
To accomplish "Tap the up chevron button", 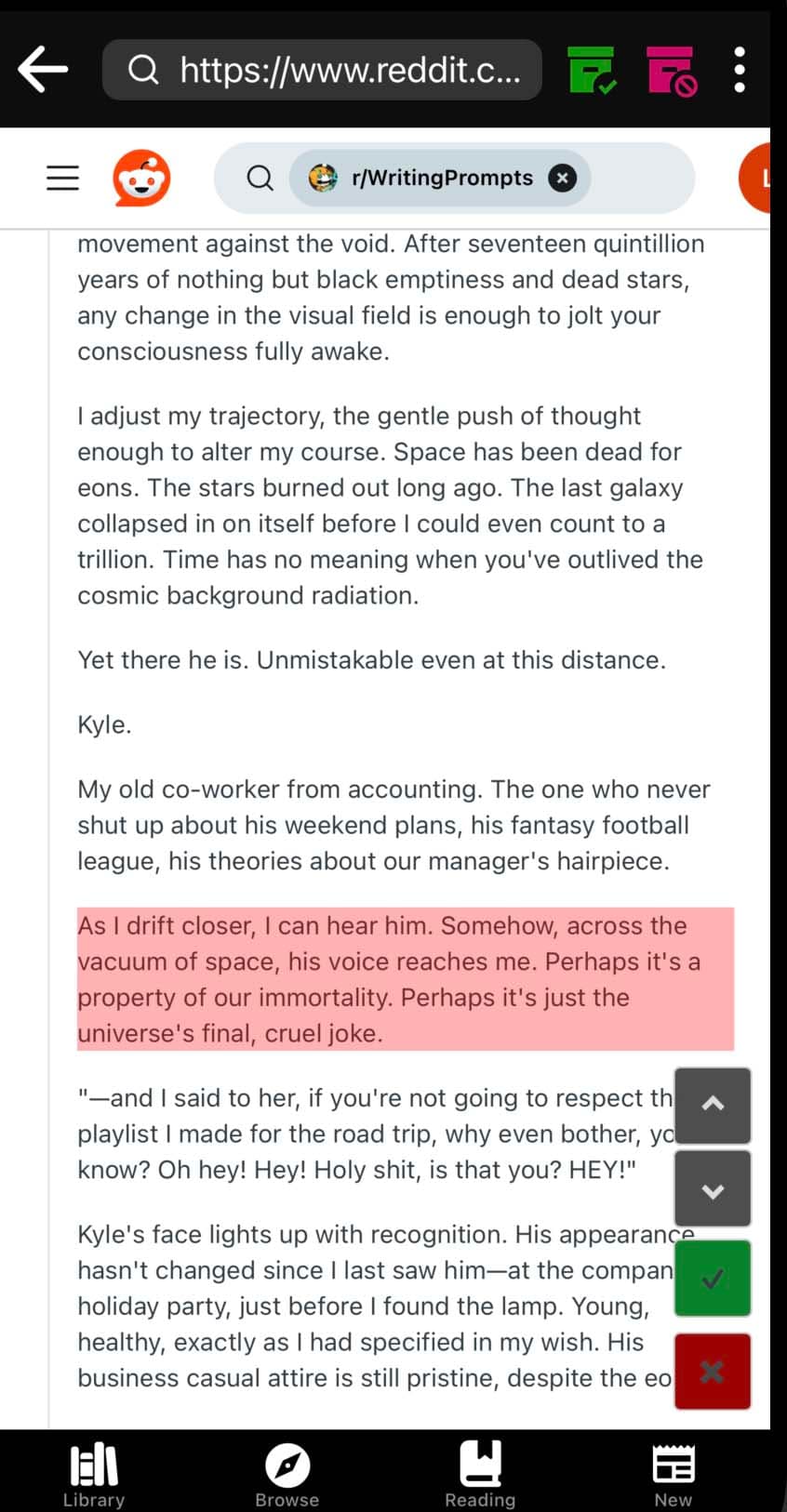I will (713, 1105).
